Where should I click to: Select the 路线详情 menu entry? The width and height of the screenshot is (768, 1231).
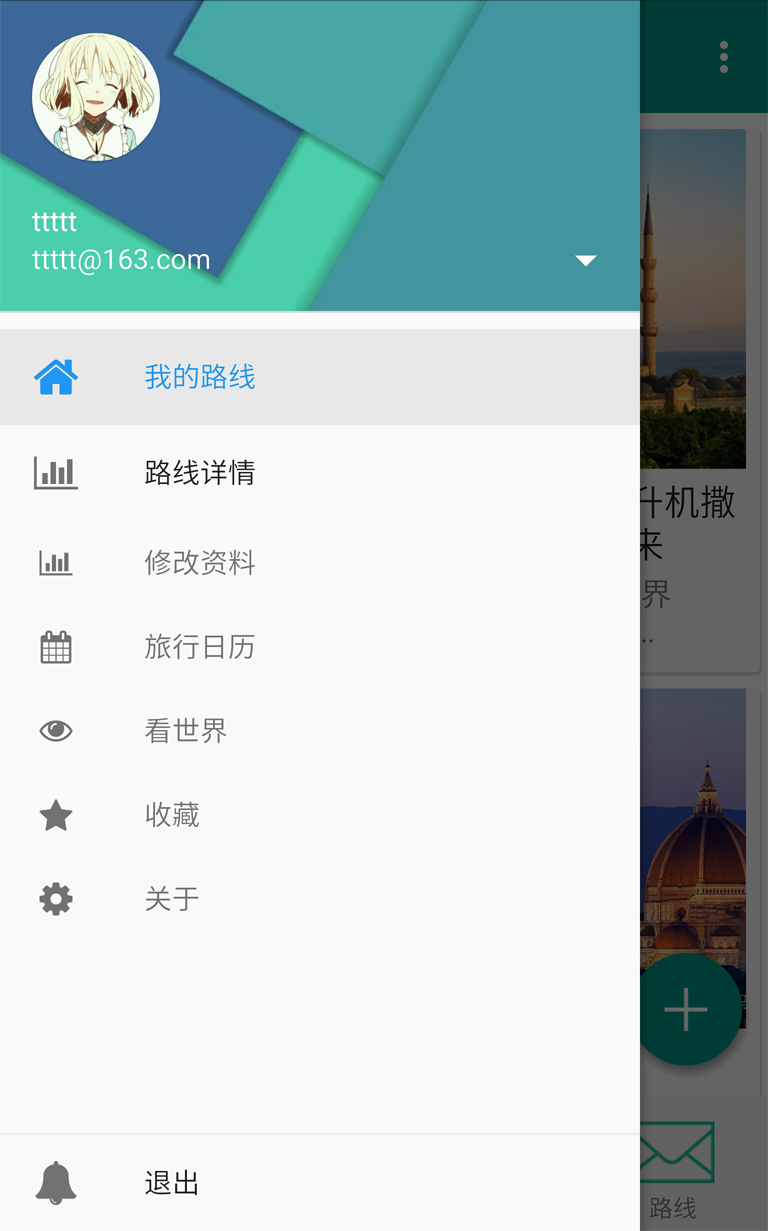click(199, 472)
